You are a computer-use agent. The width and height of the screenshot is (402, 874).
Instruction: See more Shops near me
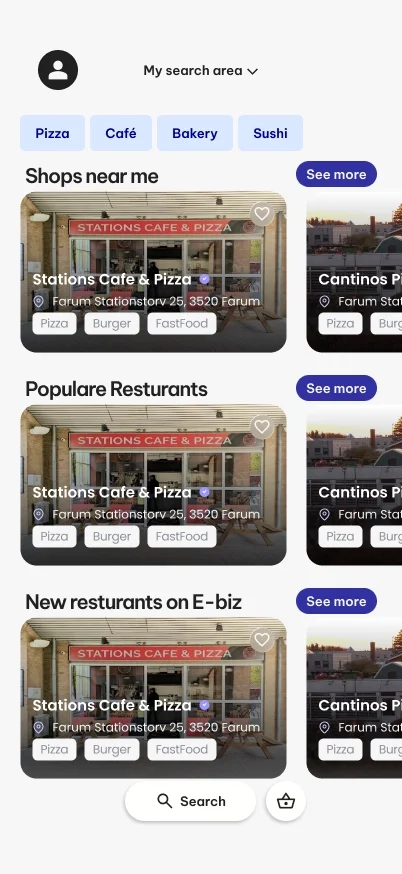(x=336, y=174)
